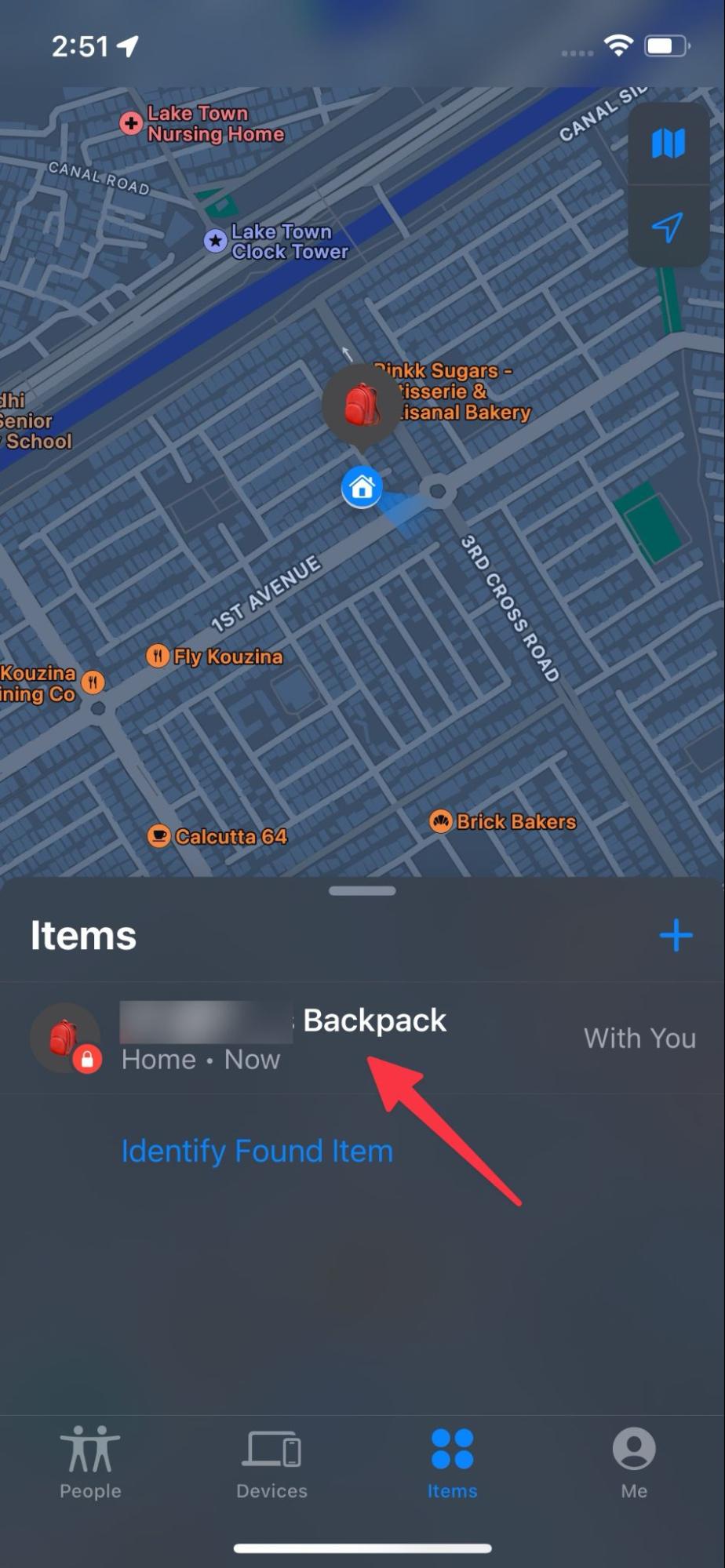
Task: Open the map mode selector
Action: 668,144
